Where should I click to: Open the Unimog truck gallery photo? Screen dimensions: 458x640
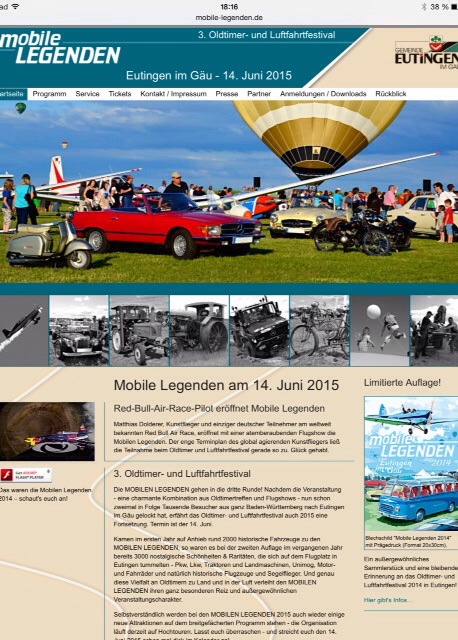(x=259, y=331)
